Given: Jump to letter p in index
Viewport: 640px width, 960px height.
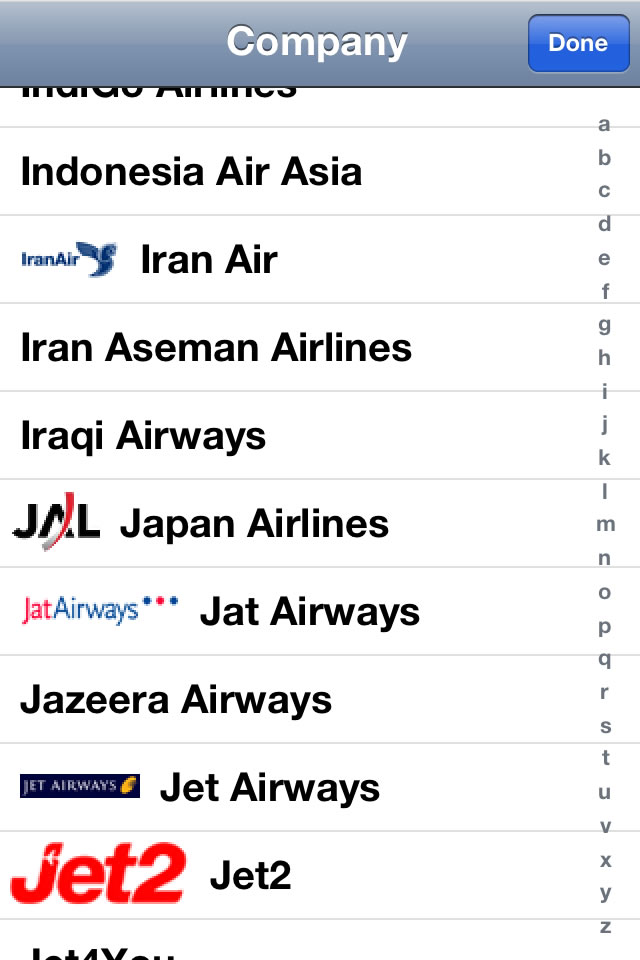Looking at the screenshot, I should click(605, 627).
